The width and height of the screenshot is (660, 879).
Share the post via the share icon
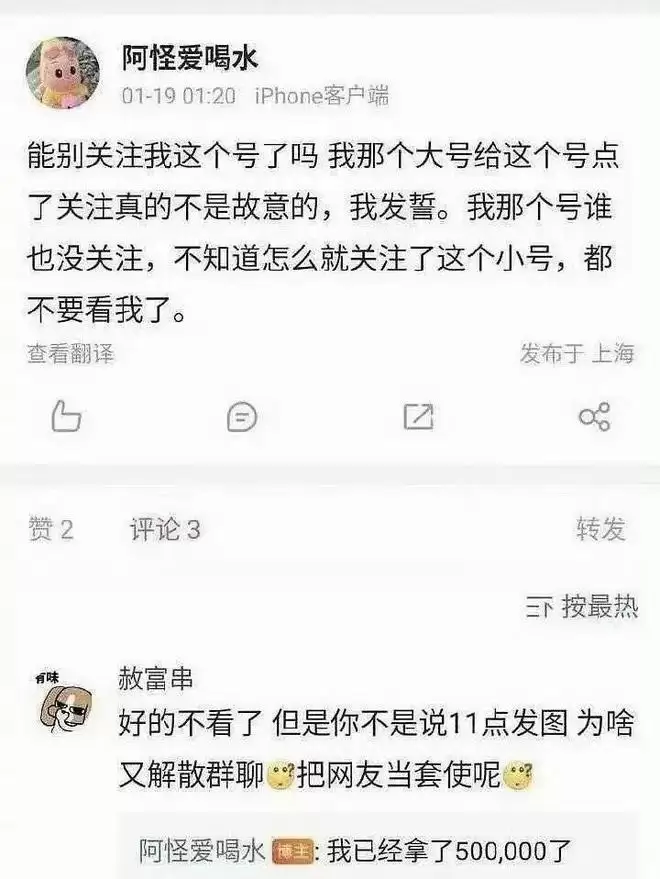tap(594, 416)
